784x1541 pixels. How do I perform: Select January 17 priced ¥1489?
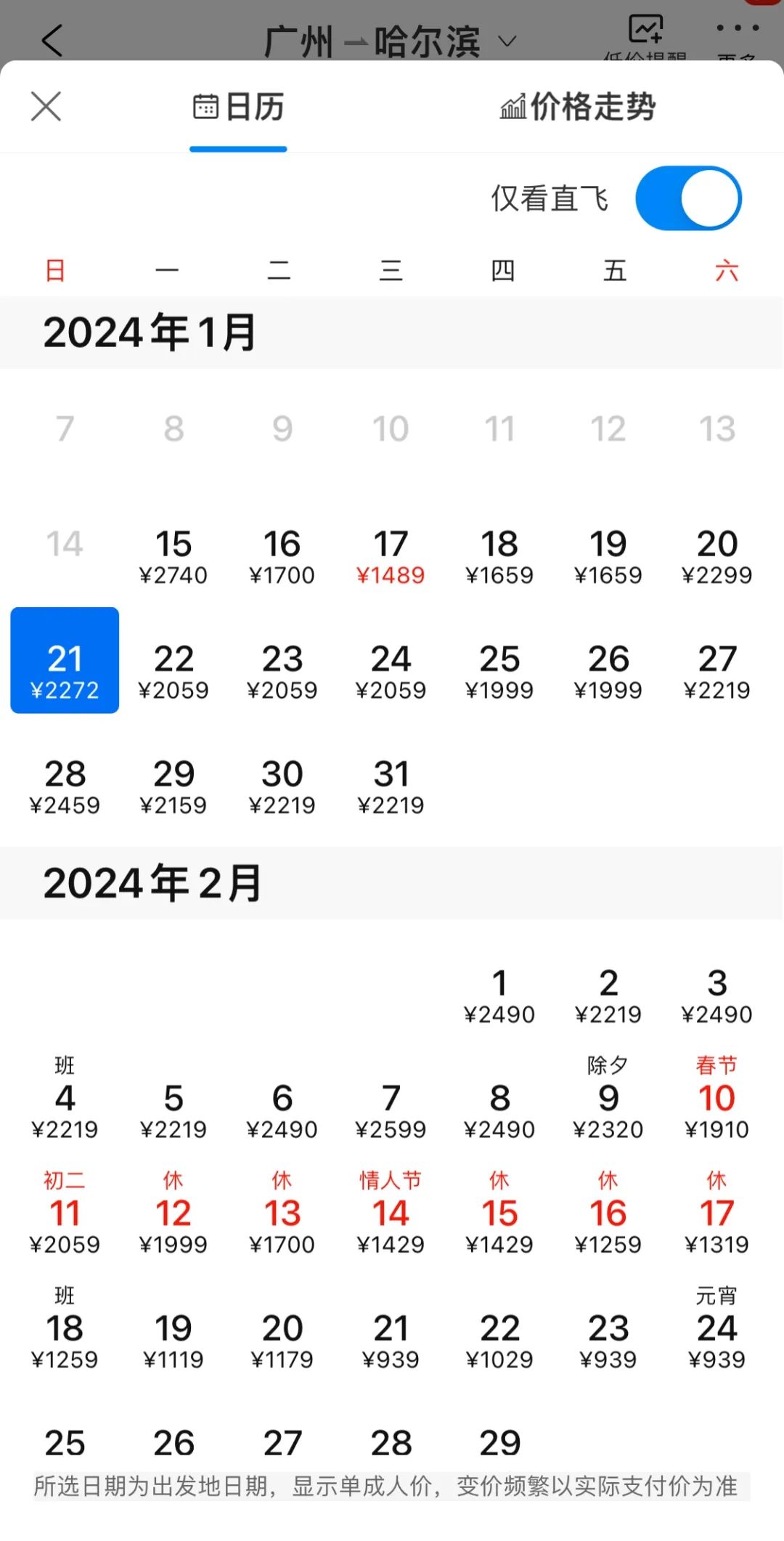coord(391,557)
